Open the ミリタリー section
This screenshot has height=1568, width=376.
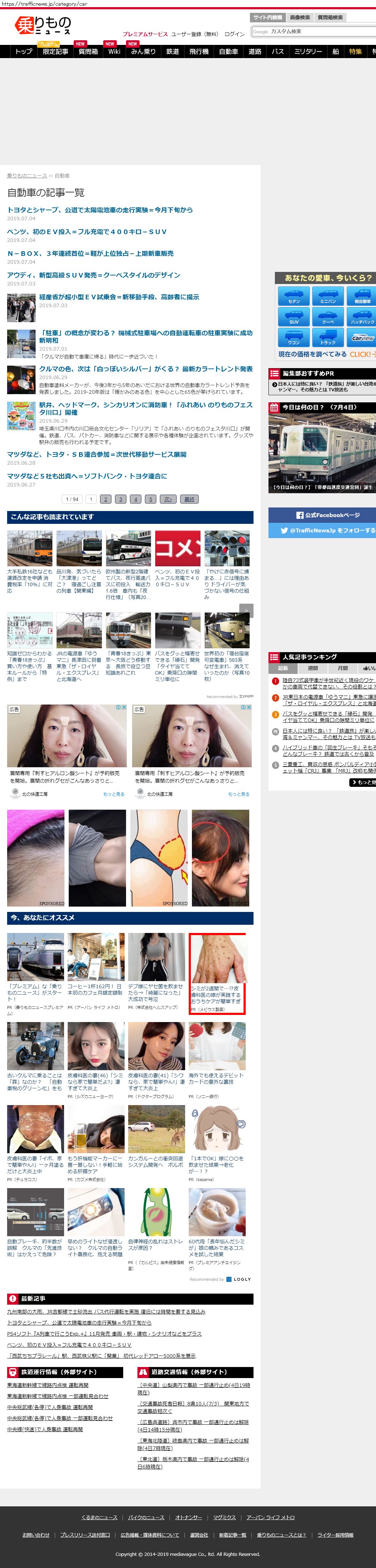308,52
